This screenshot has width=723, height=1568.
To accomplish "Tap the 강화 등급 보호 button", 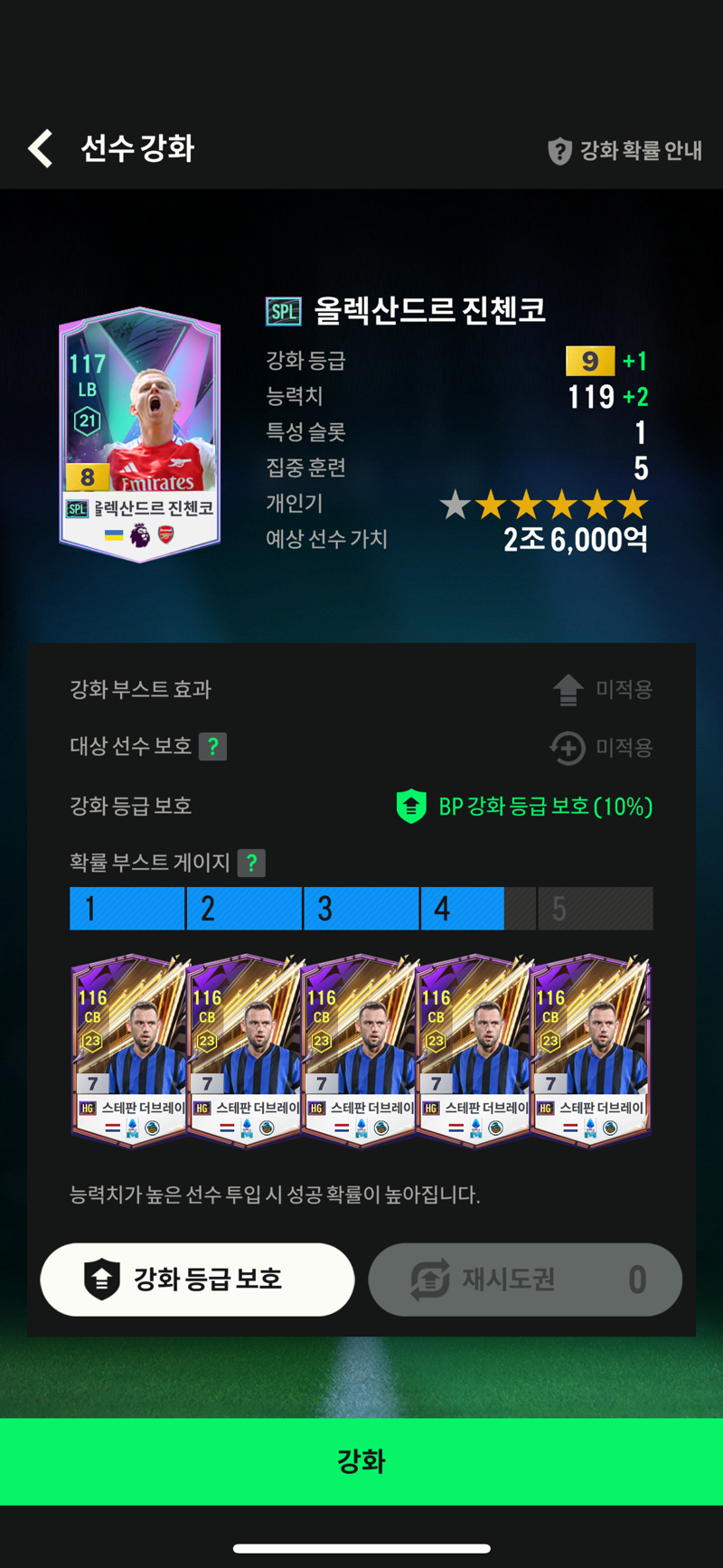I will [x=197, y=1279].
